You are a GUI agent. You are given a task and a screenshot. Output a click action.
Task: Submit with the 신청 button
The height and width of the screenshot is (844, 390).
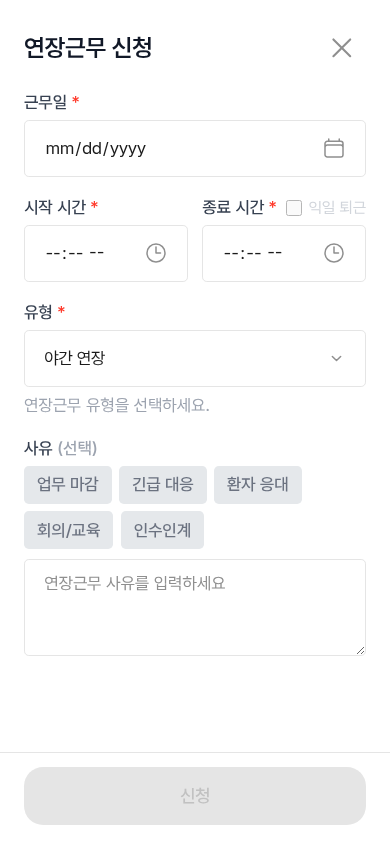pyautogui.click(x=195, y=796)
